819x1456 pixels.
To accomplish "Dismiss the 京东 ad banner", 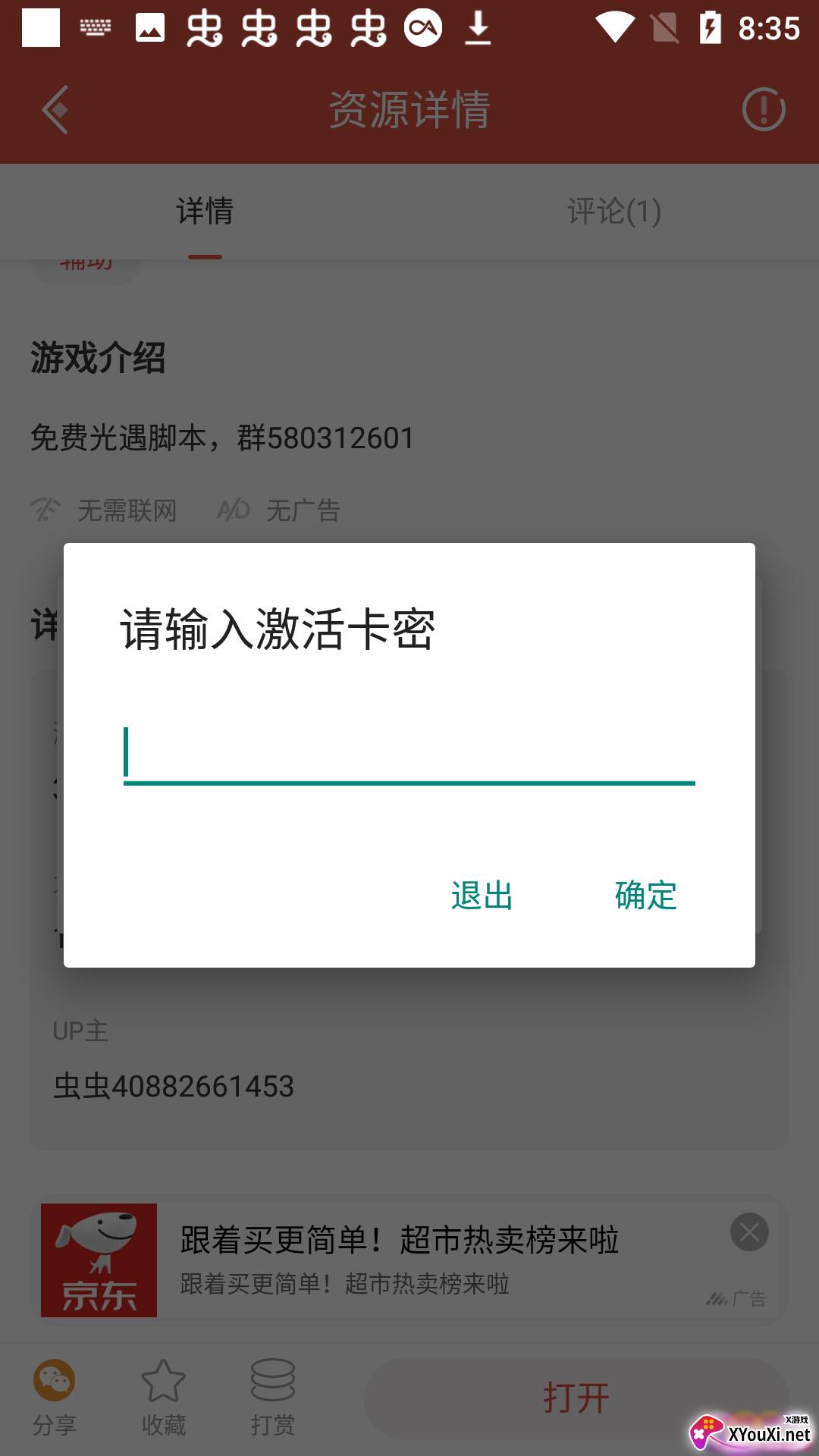I will 749,1232.
